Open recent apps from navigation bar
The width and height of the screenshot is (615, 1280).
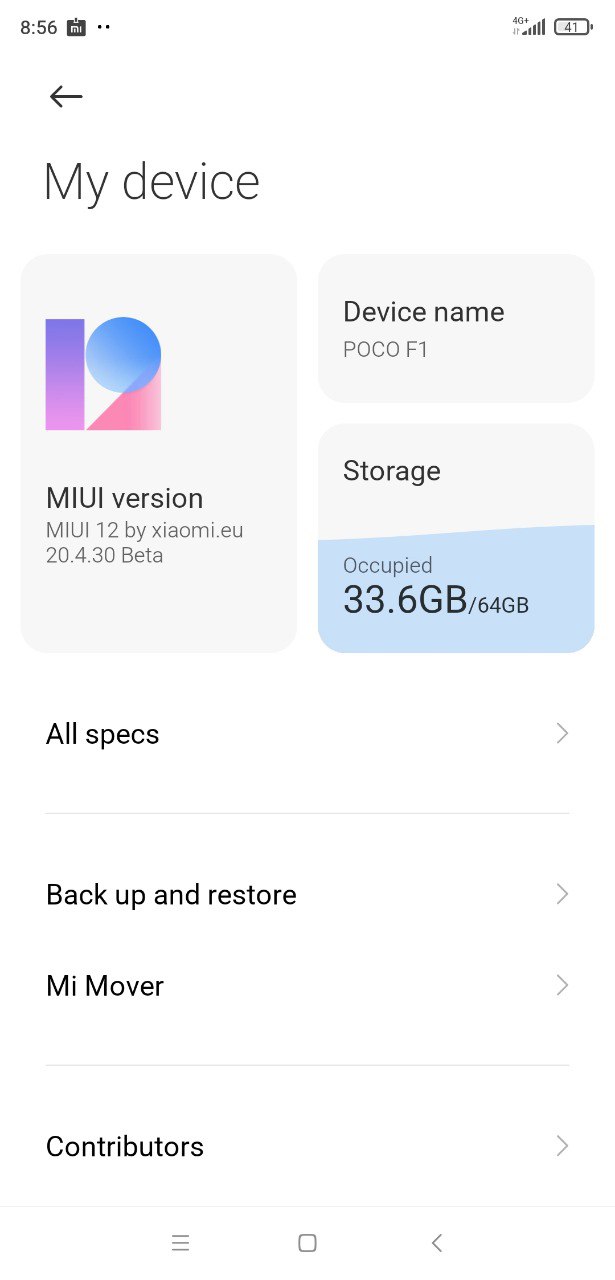tap(180, 1243)
